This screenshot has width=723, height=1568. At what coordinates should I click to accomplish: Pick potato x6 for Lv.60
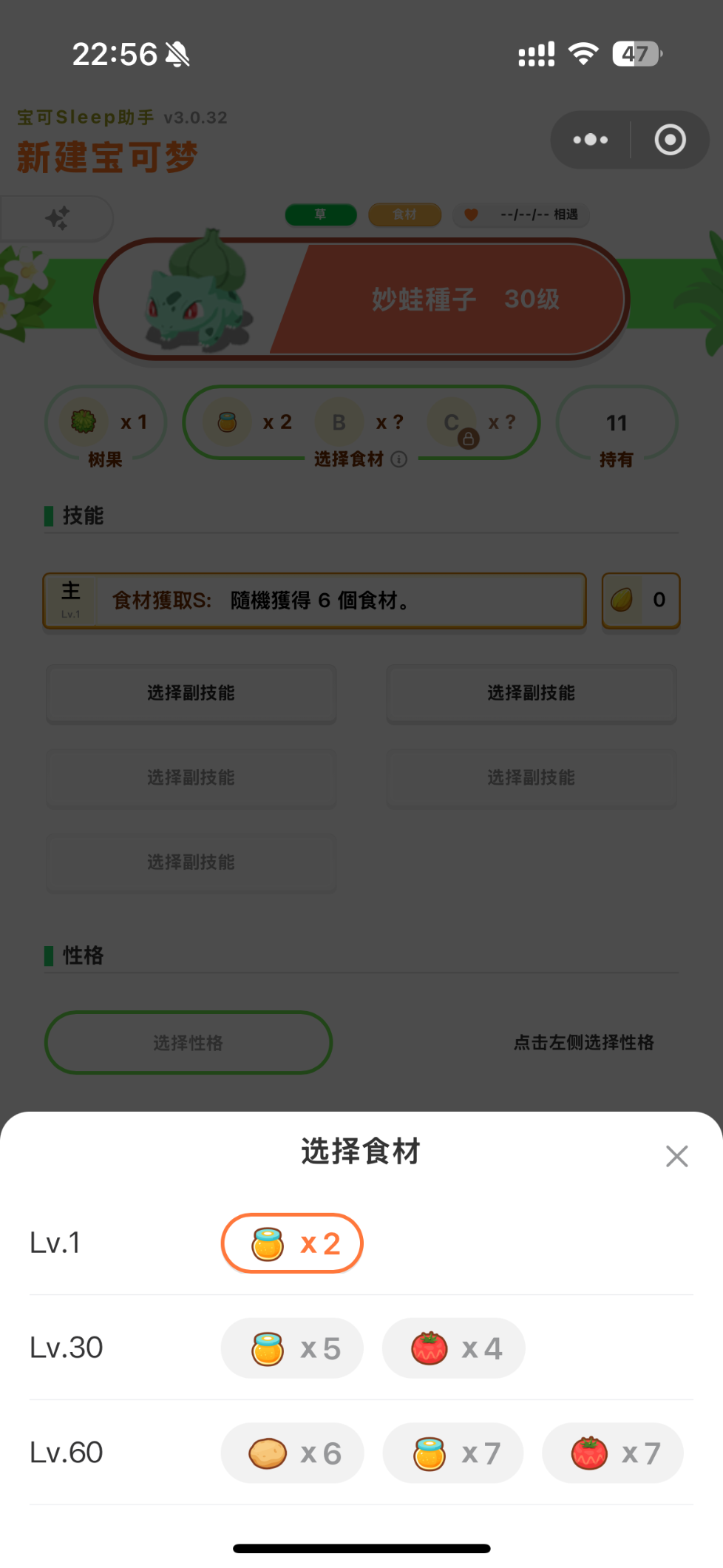tap(292, 1453)
